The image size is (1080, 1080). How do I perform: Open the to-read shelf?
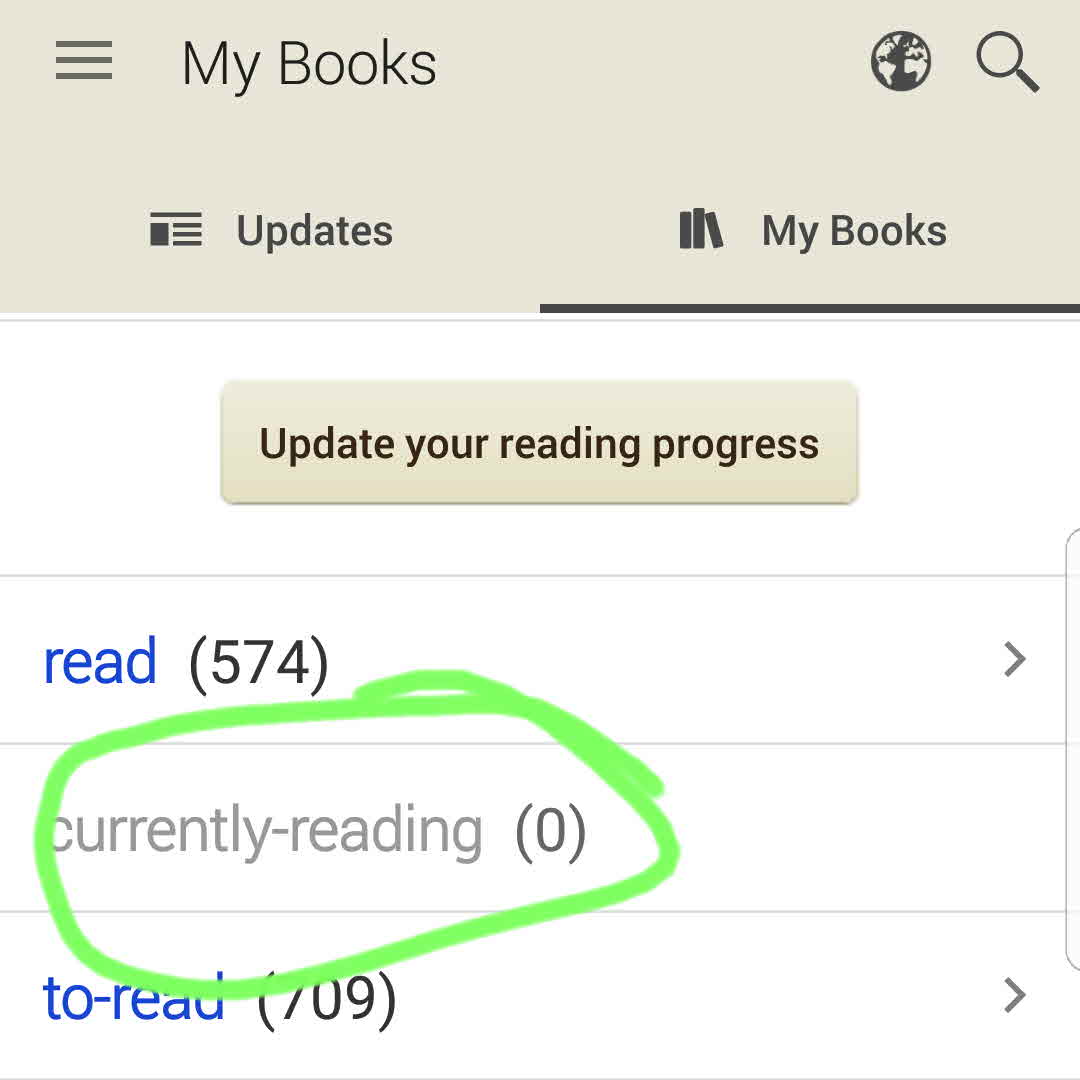click(133, 996)
